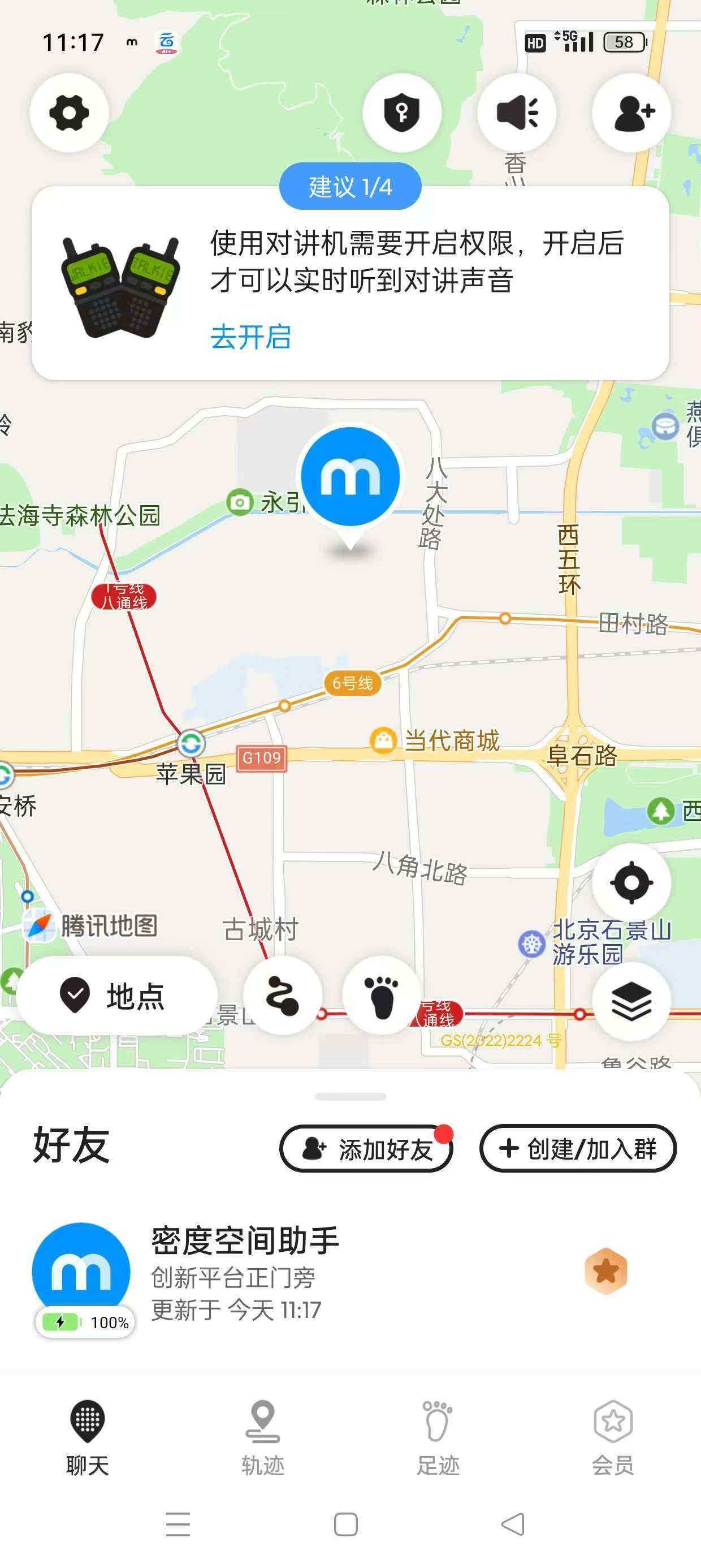Tap the blue location pin on map
This screenshot has height=1568, width=701.
350,478
